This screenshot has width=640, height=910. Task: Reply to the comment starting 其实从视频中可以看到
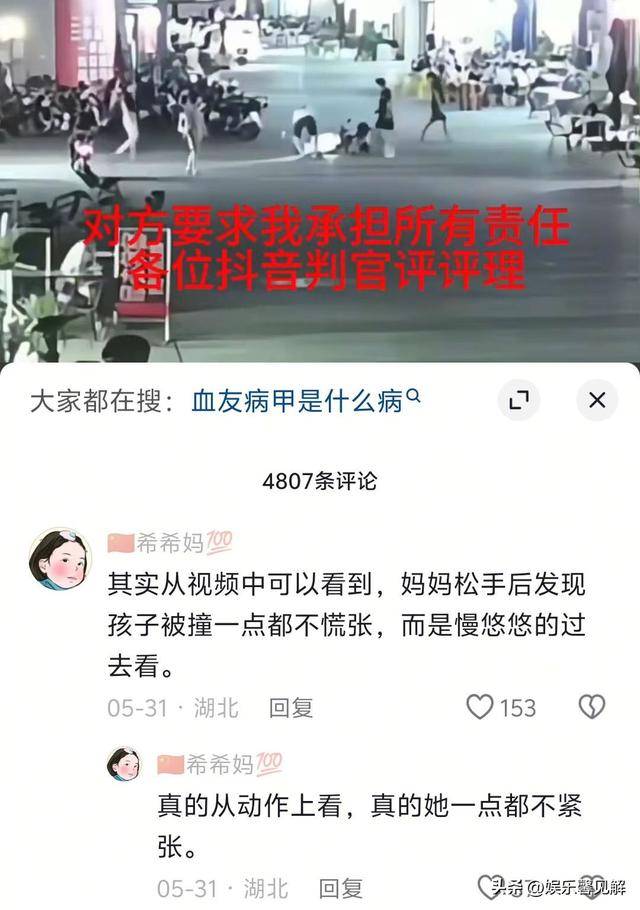[290, 708]
